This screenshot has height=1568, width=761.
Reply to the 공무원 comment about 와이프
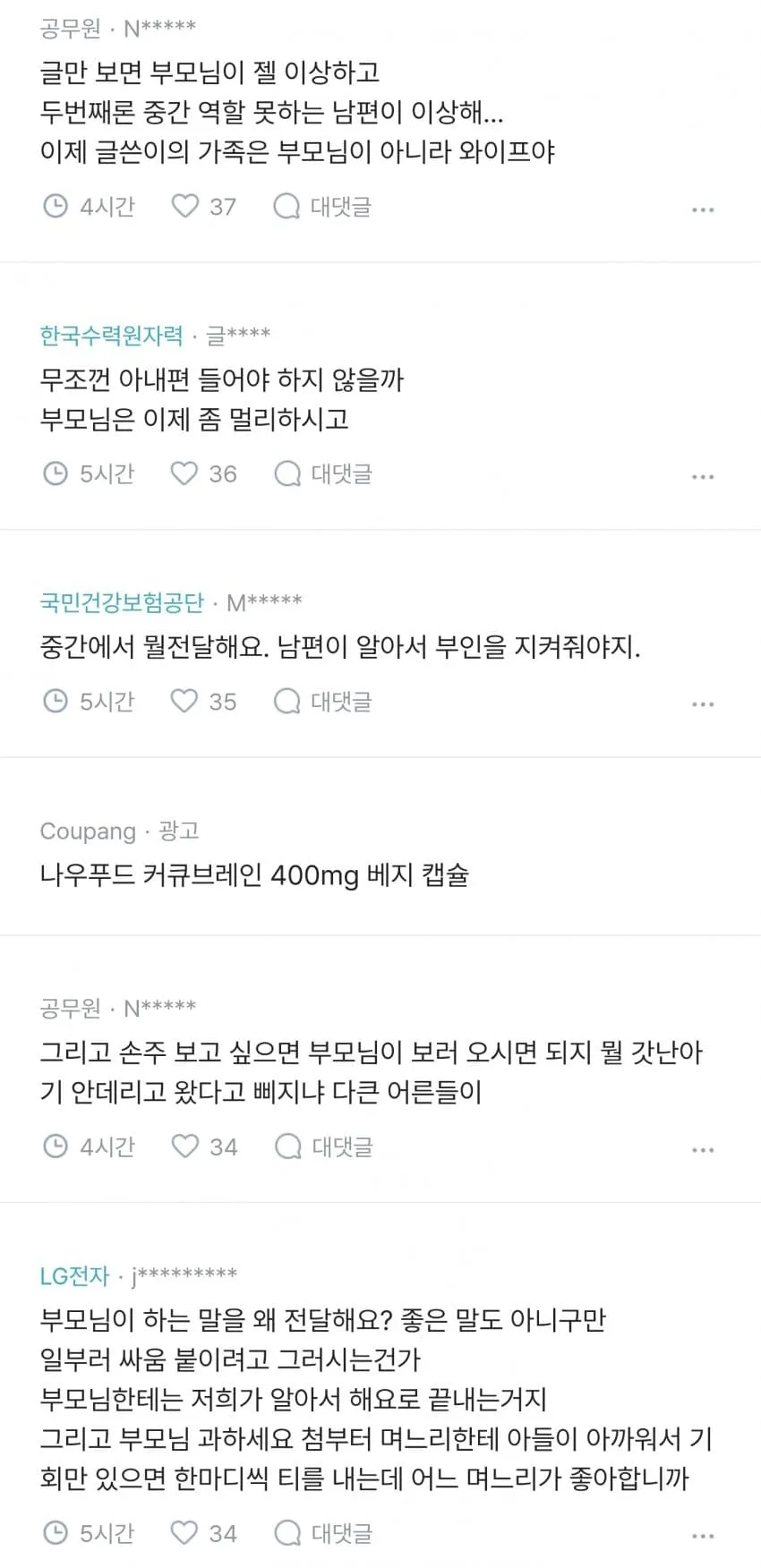[322, 207]
